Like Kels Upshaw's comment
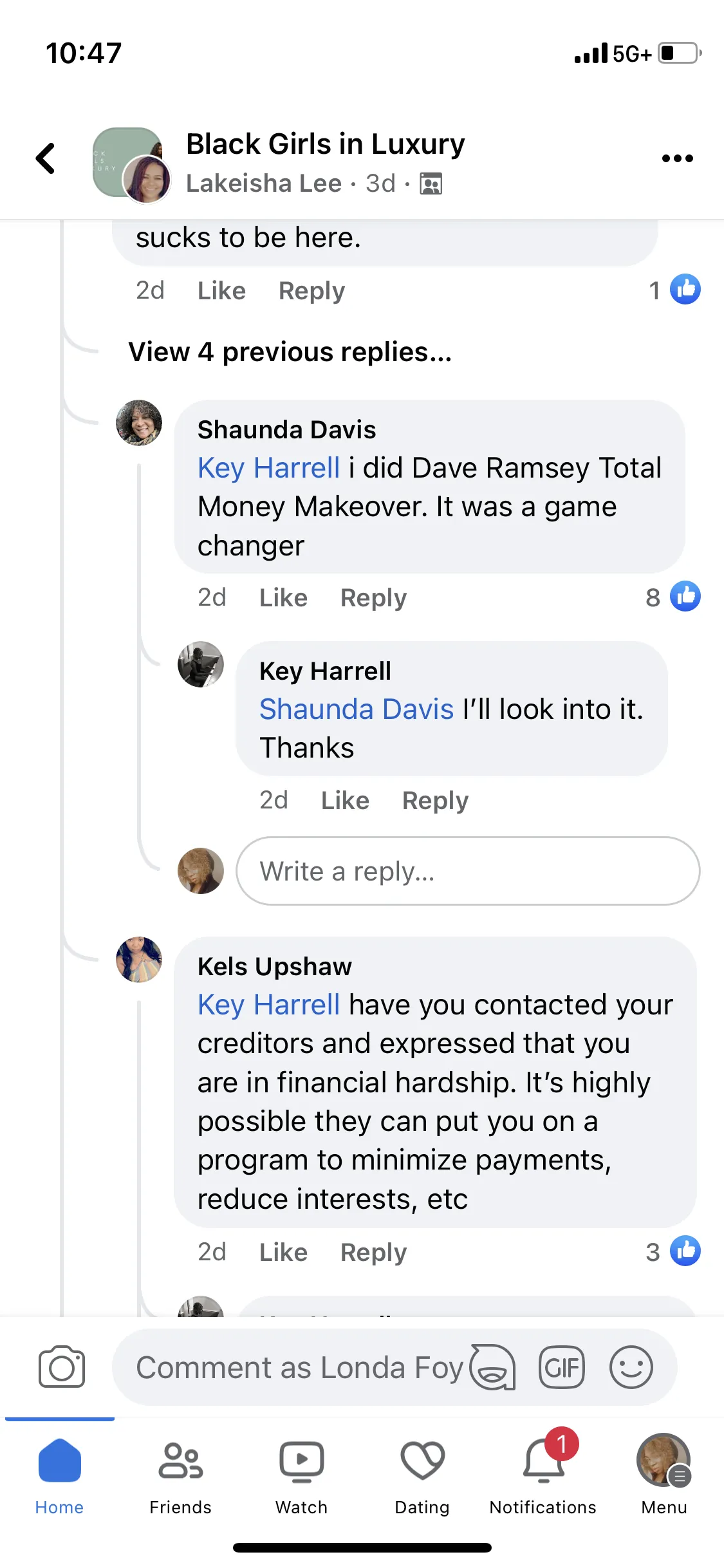 pos(283,1253)
